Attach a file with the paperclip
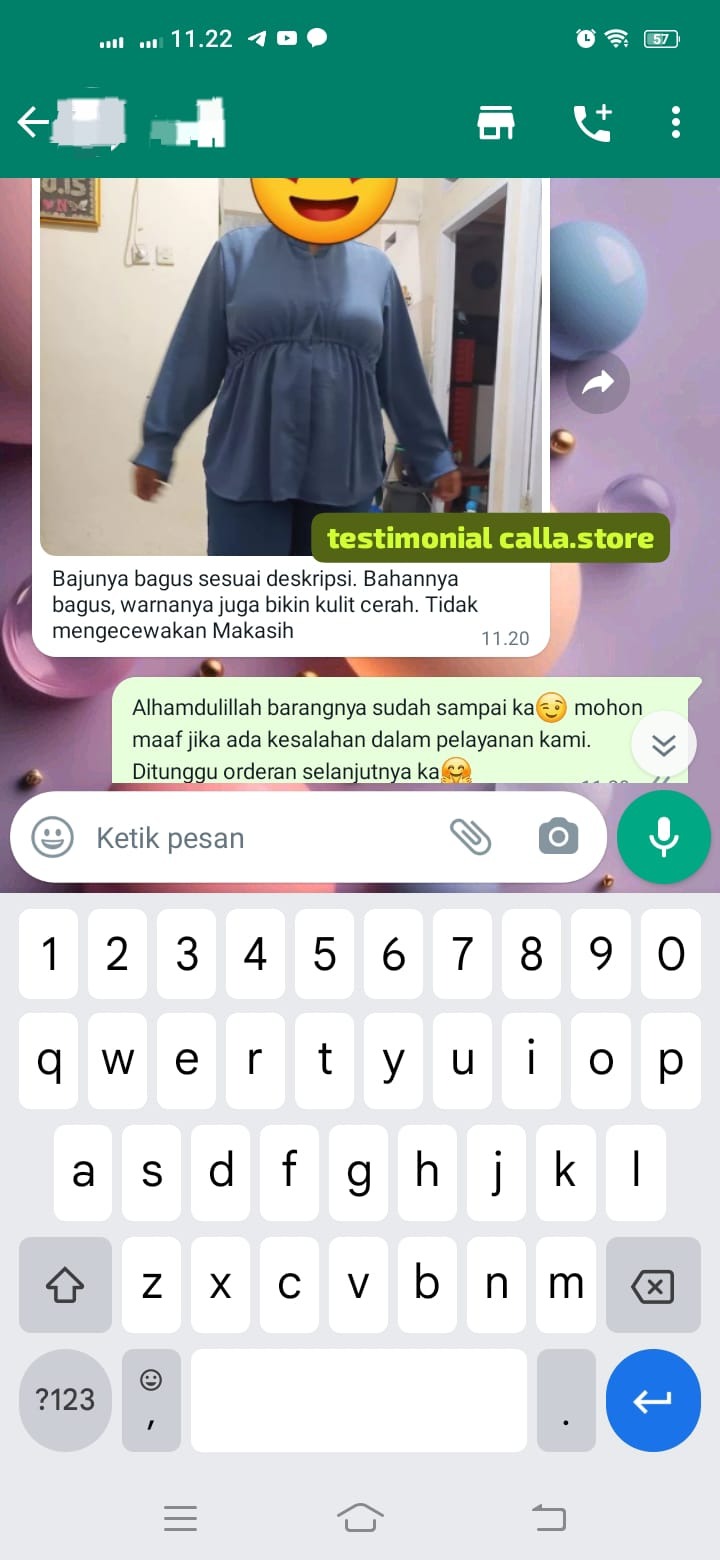This screenshot has width=720, height=1560. 470,837
